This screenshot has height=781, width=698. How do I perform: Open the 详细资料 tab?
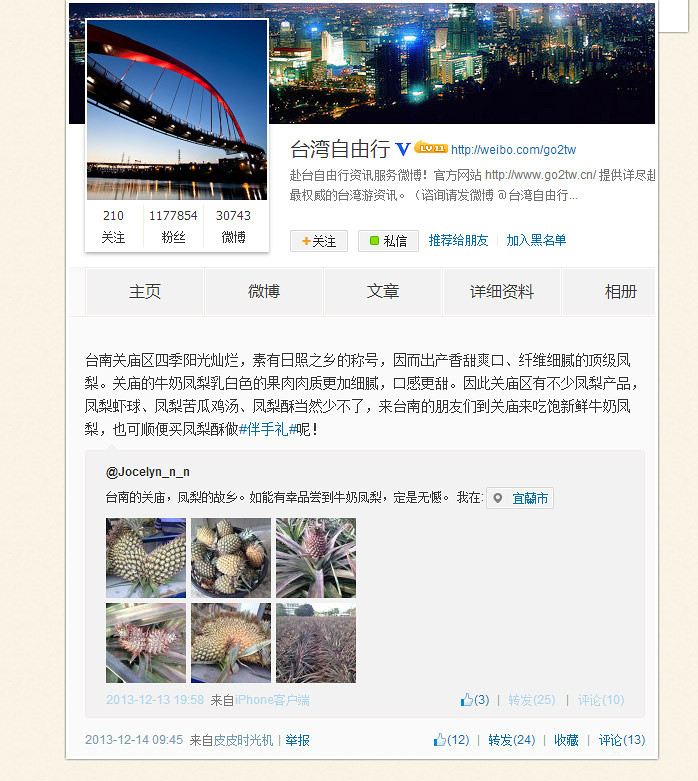(x=502, y=292)
